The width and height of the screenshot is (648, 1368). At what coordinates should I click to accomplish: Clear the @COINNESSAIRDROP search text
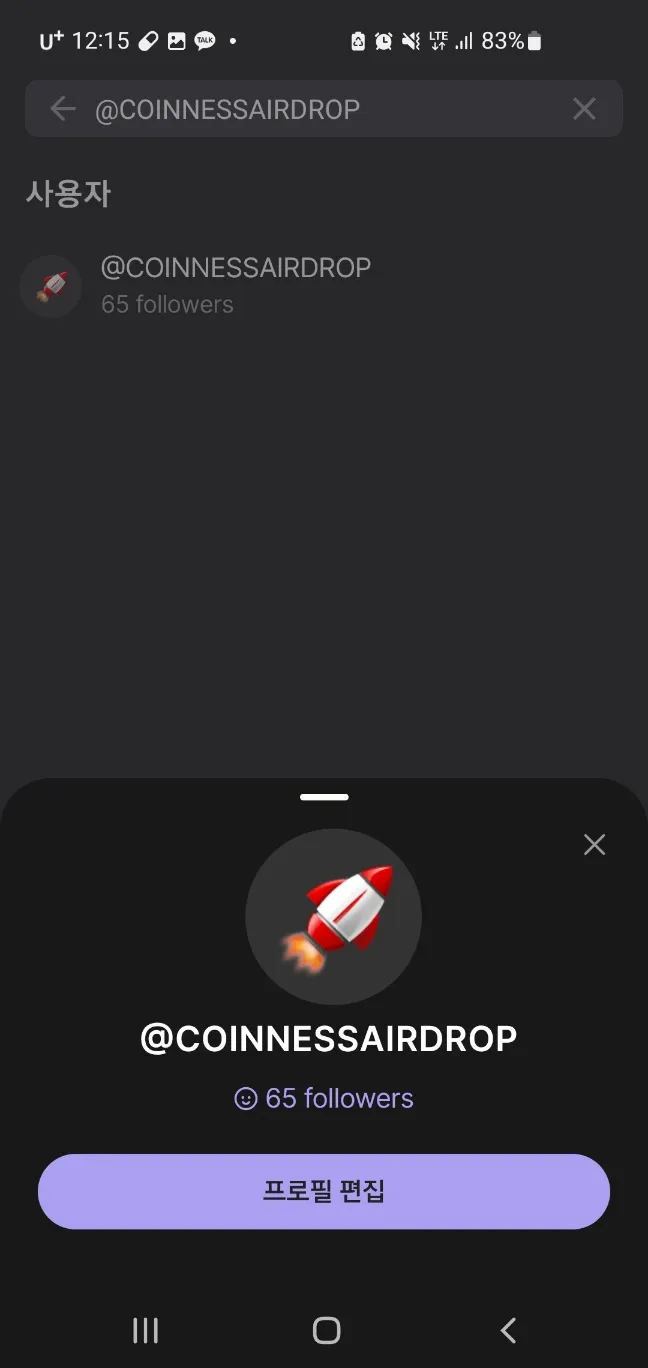[584, 109]
